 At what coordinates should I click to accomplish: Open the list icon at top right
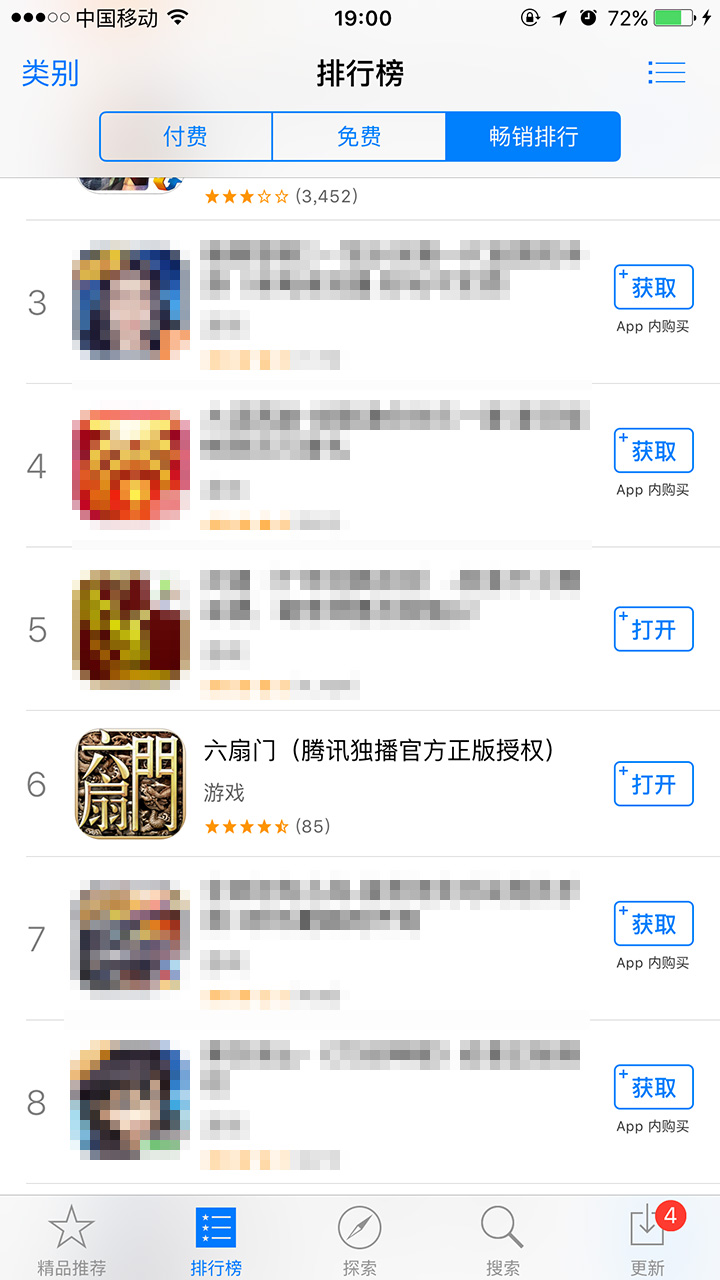point(666,72)
